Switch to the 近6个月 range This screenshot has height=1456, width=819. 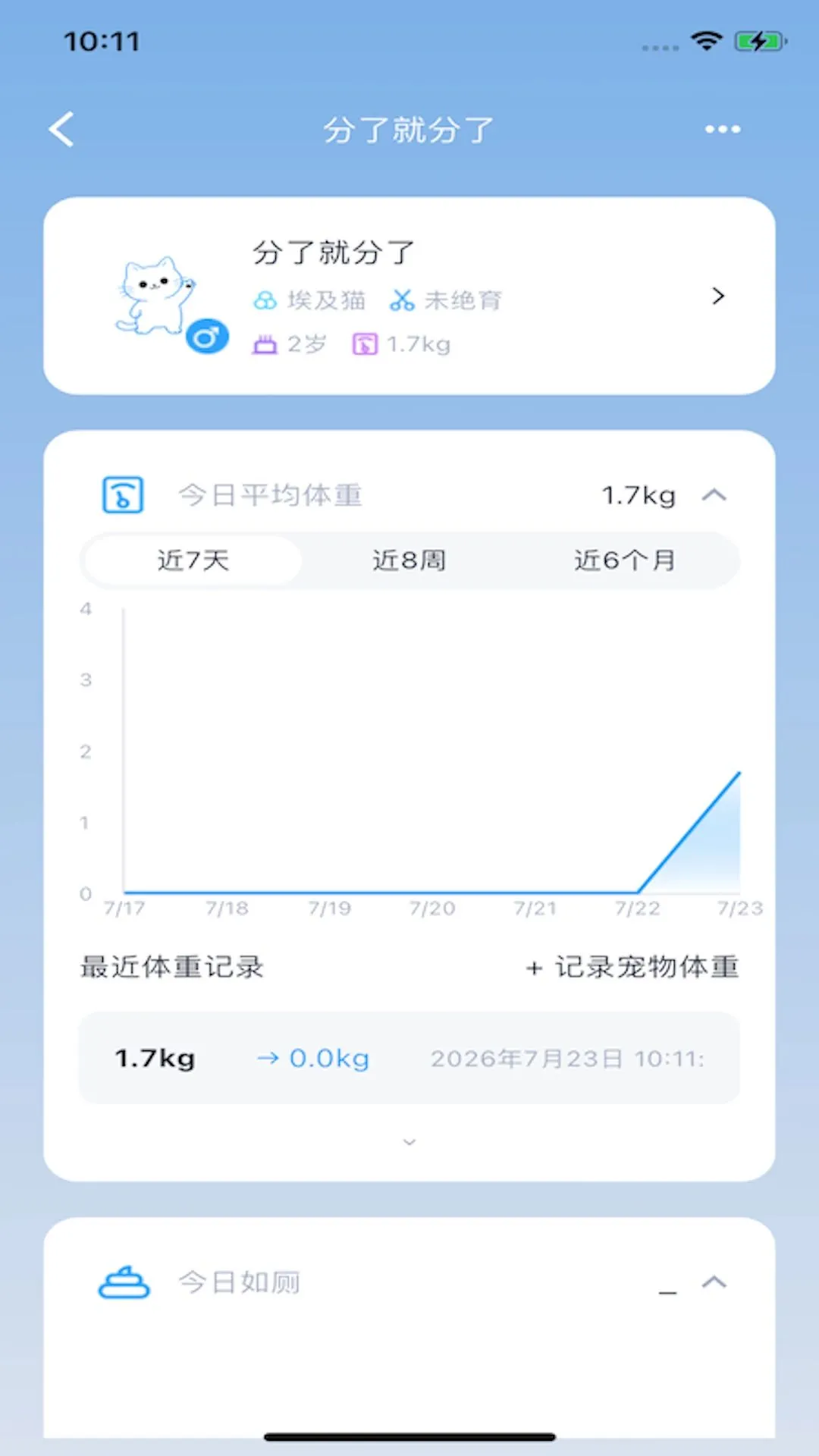pos(625,560)
